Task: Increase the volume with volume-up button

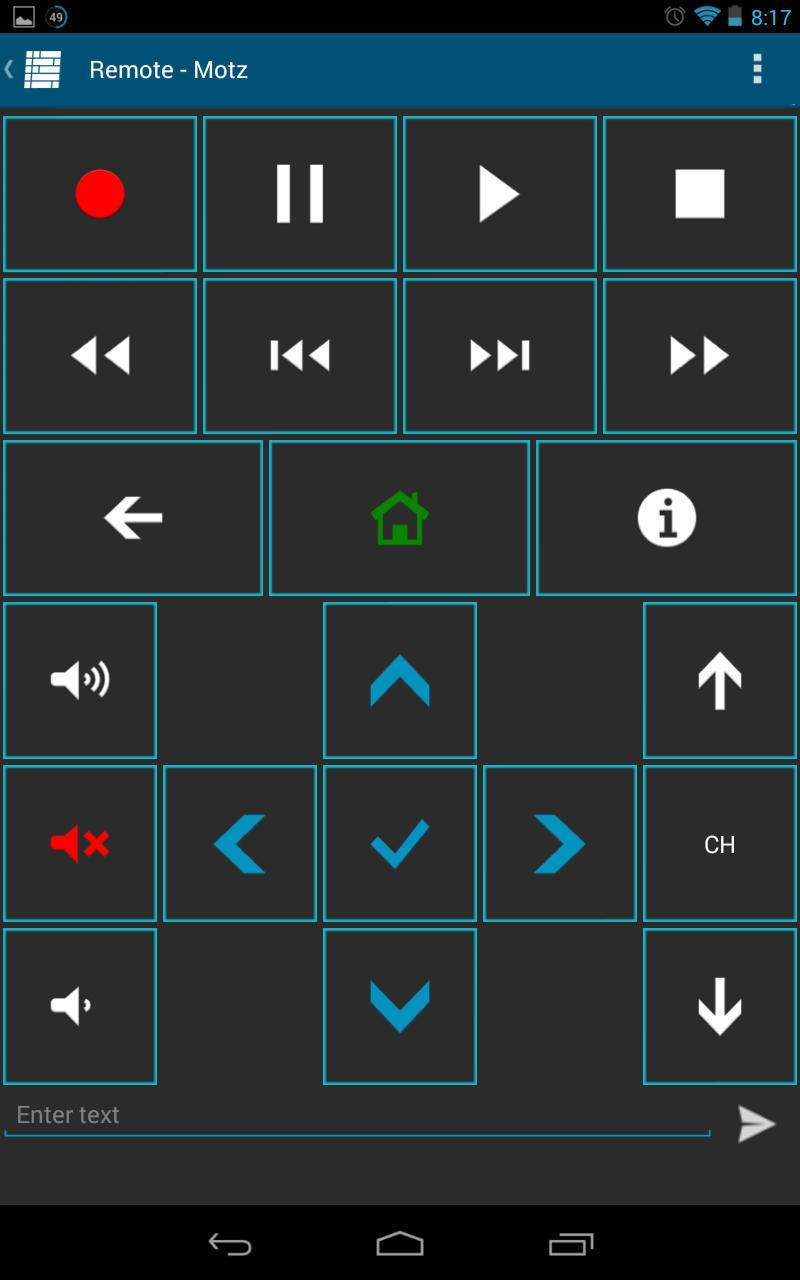Action: point(80,680)
